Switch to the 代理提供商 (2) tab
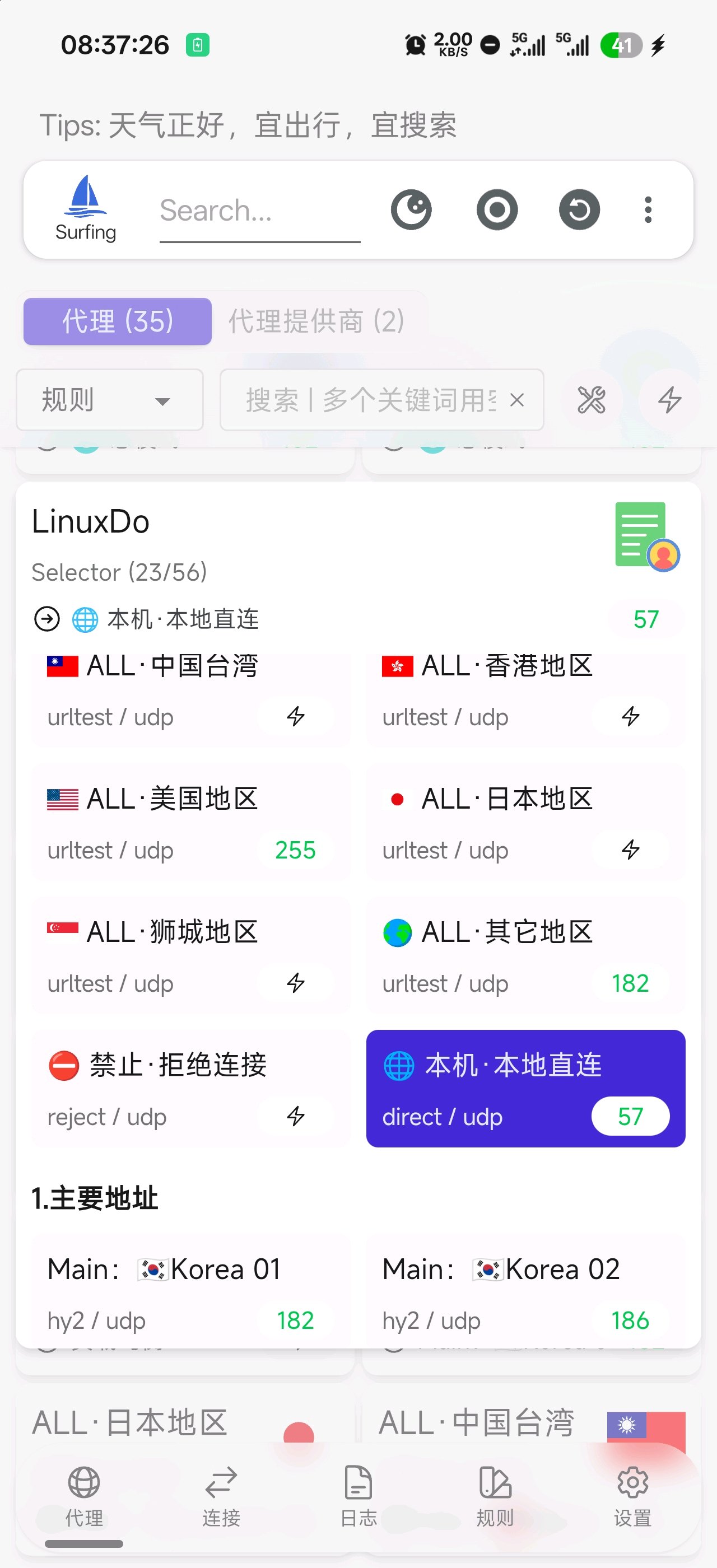 coord(316,321)
